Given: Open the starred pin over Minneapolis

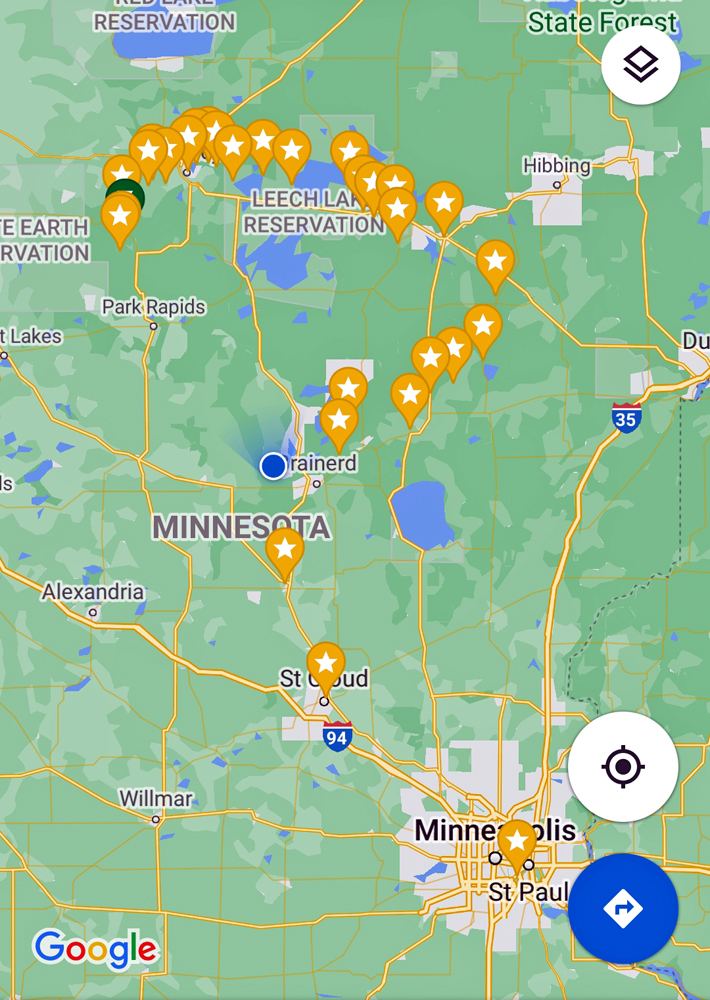Looking at the screenshot, I should (x=517, y=840).
